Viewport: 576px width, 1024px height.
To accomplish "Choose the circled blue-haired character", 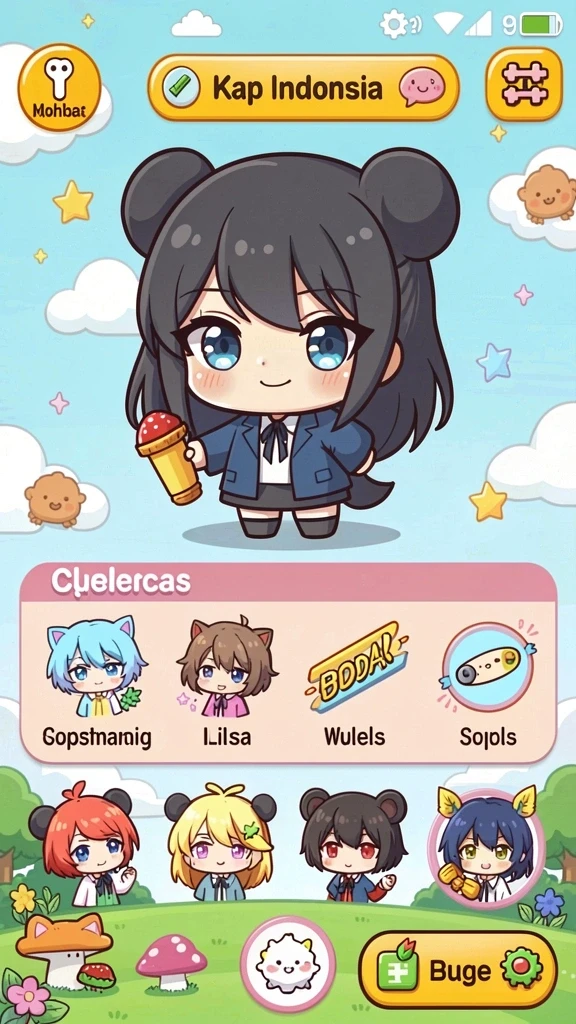I will coord(486,847).
